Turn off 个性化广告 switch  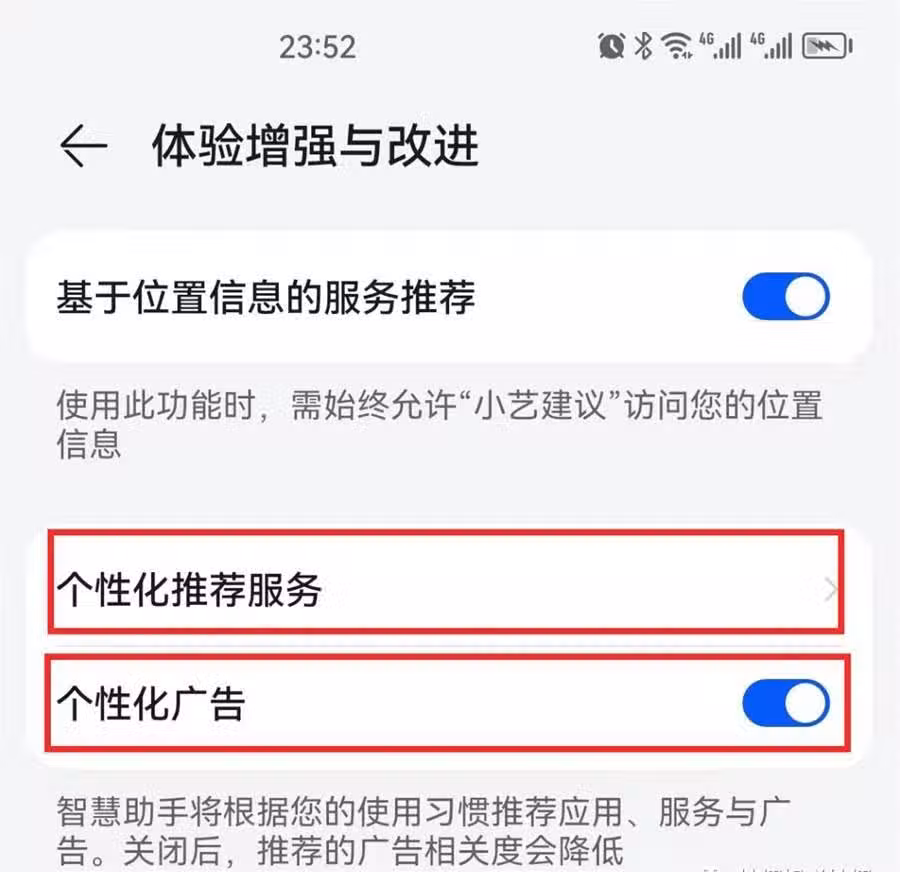click(786, 704)
